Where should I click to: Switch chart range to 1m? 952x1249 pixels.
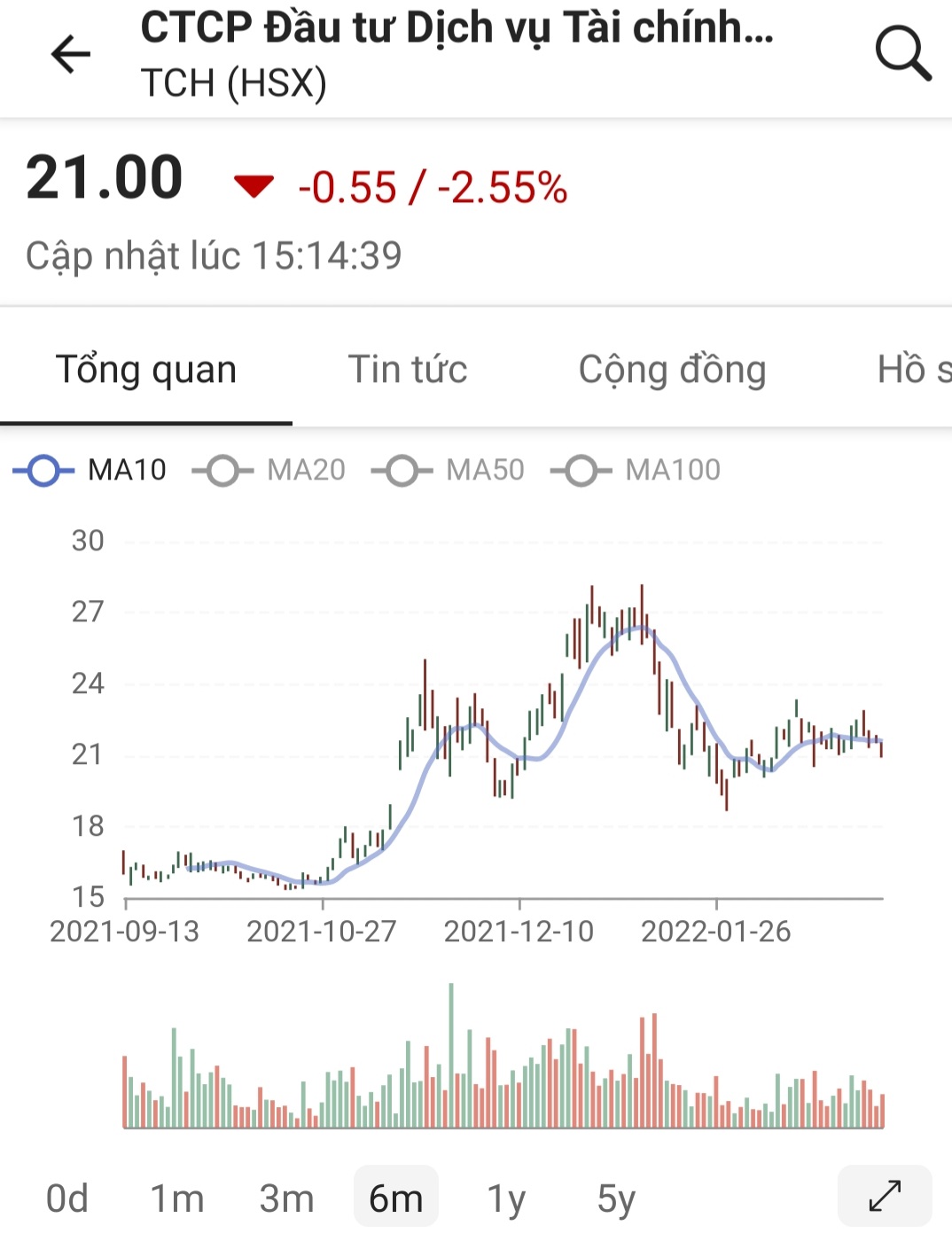177,1198
